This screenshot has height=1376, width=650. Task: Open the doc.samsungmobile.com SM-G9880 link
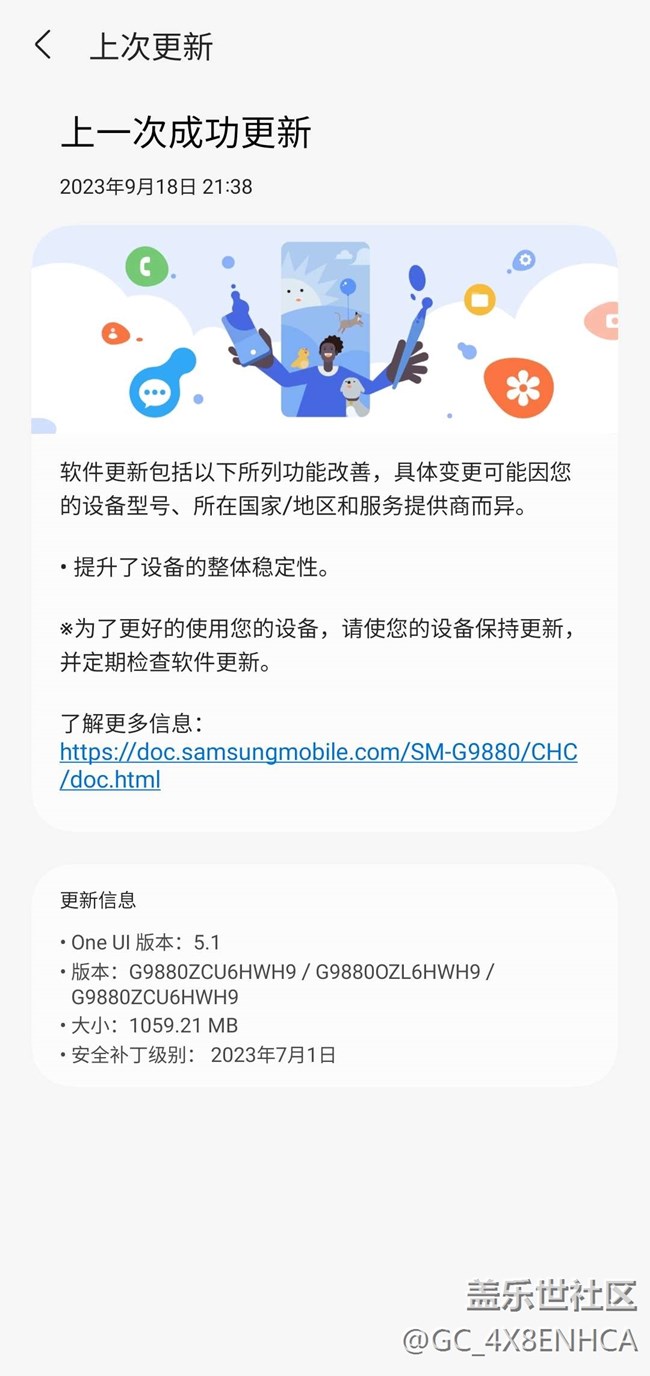pos(318,752)
